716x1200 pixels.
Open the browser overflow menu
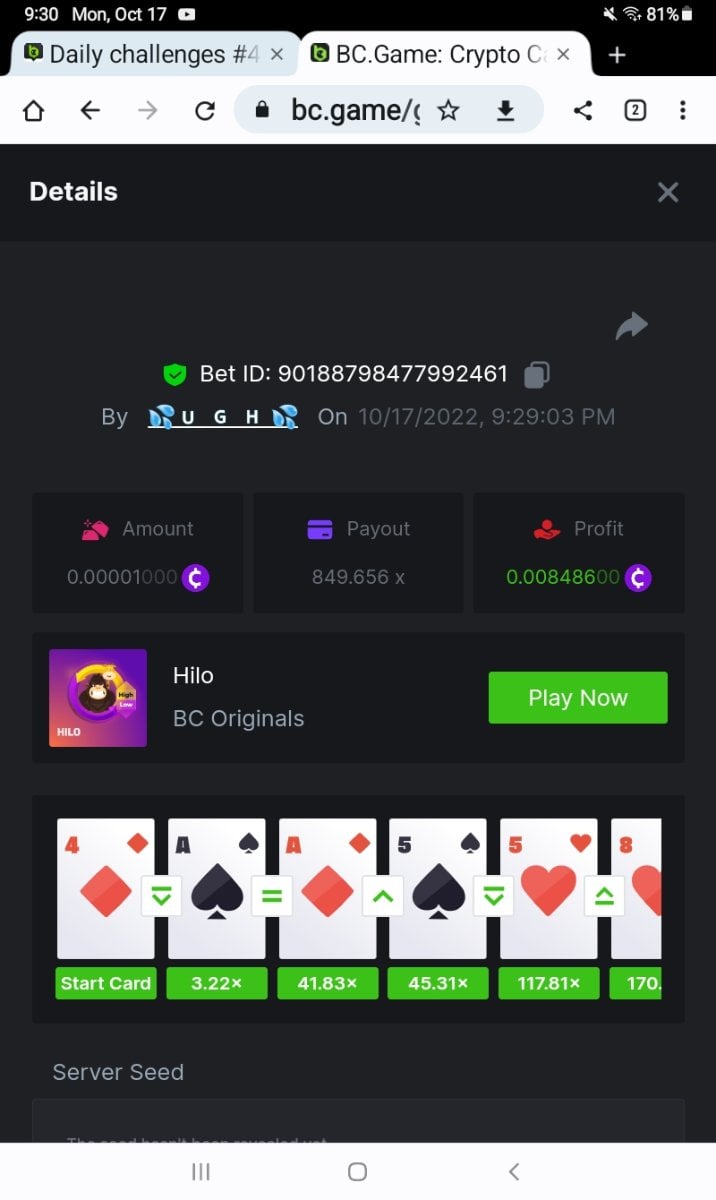(x=683, y=110)
